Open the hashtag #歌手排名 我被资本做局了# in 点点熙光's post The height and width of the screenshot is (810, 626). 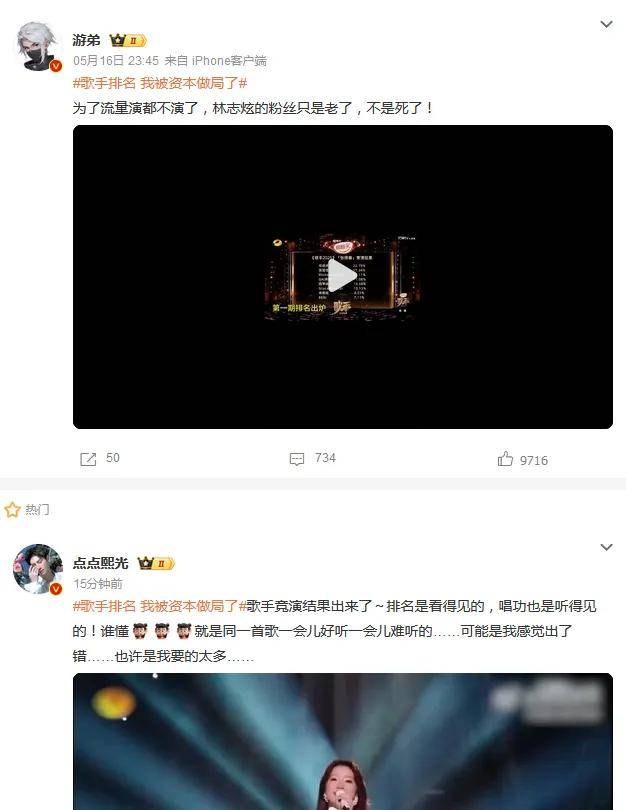point(158,606)
